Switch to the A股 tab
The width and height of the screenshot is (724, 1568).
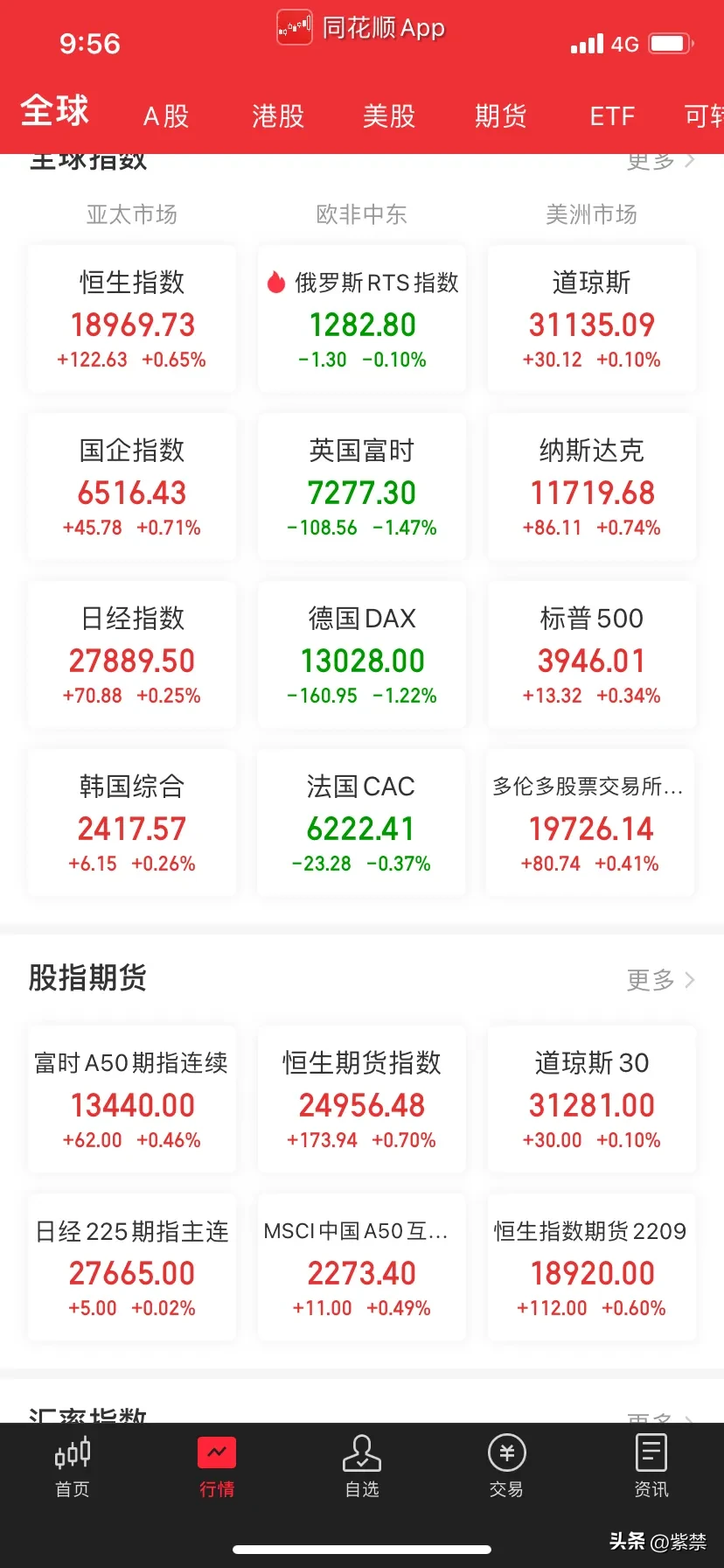tap(166, 116)
